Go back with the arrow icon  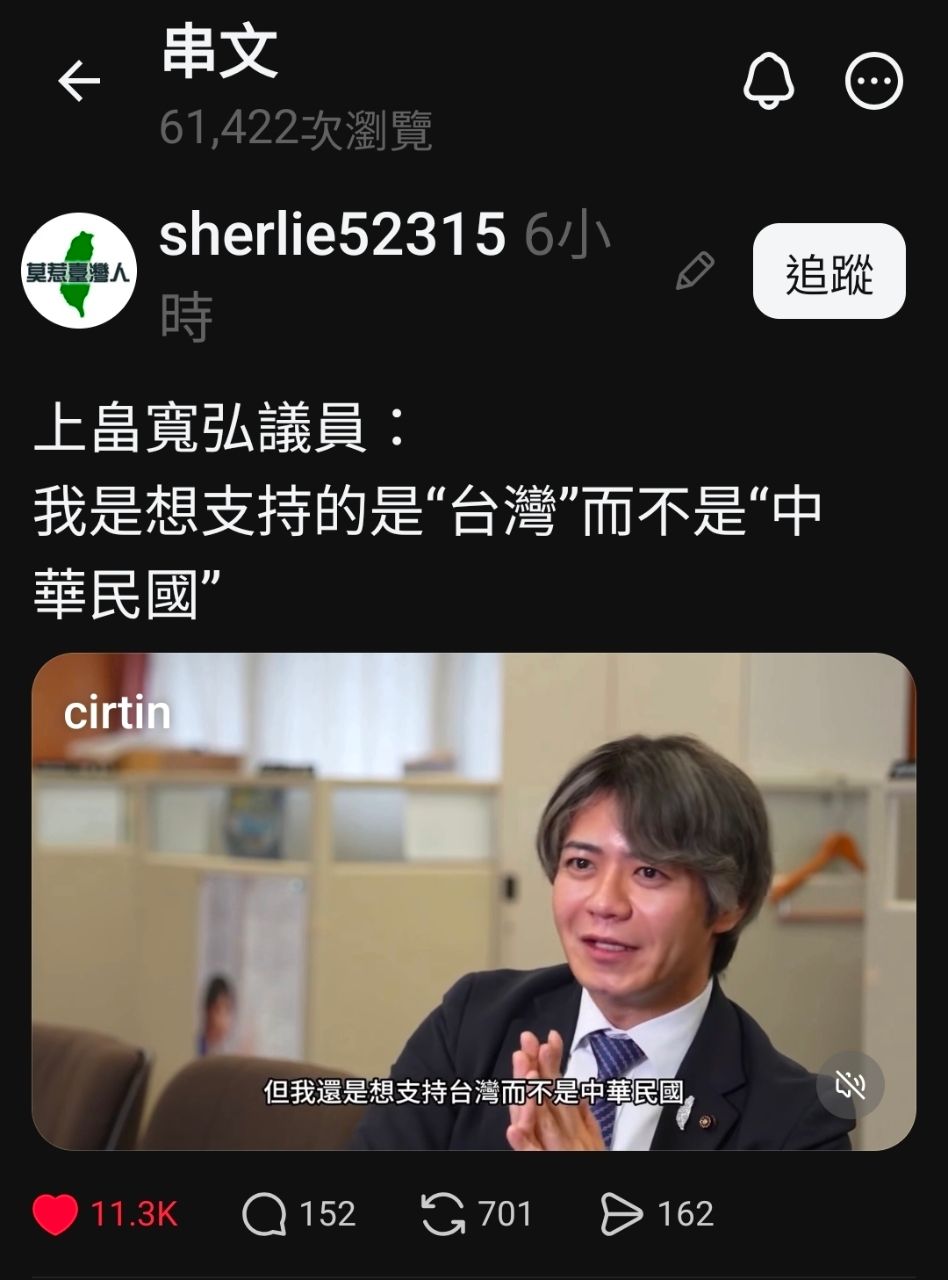click(x=79, y=81)
